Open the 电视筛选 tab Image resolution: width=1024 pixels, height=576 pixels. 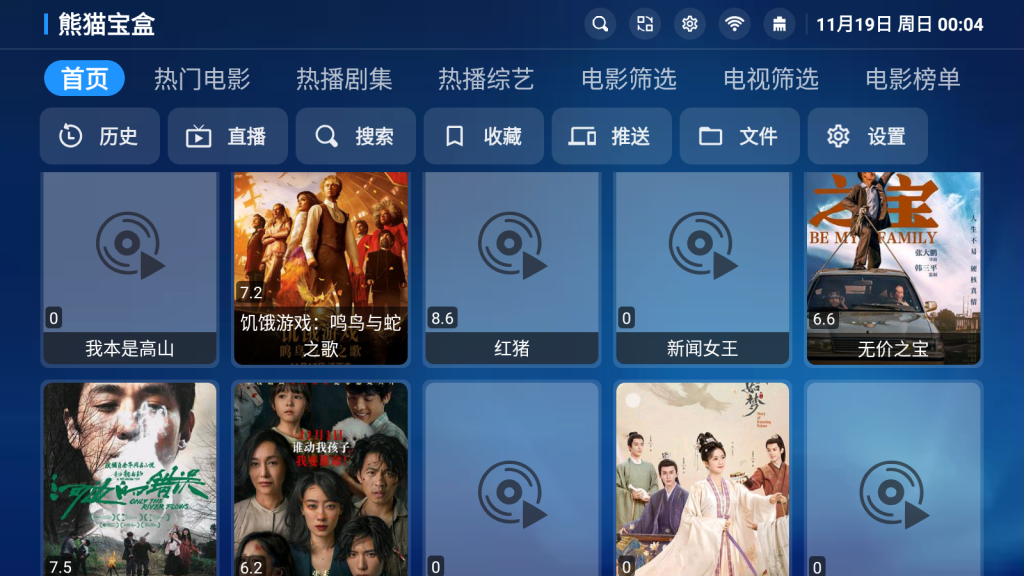tap(771, 79)
